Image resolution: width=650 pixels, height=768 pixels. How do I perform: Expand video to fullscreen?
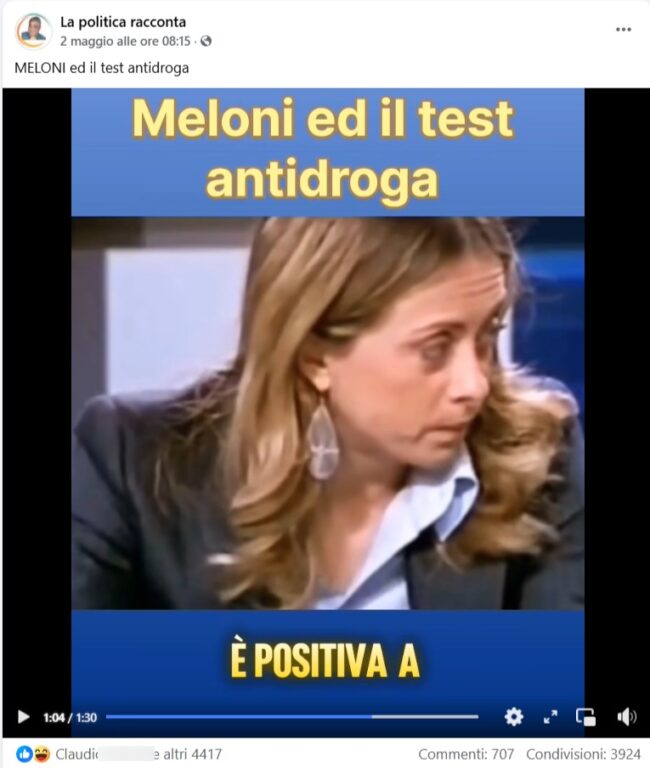(550, 717)
